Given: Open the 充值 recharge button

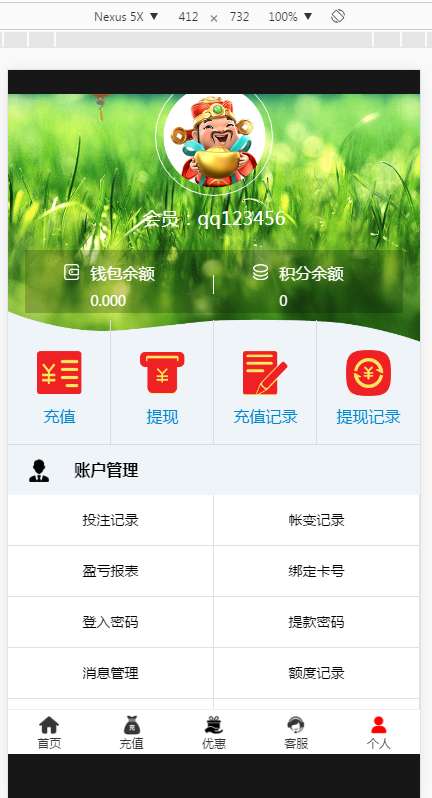Looking at the screenshot, I should [x=59, y=388].
